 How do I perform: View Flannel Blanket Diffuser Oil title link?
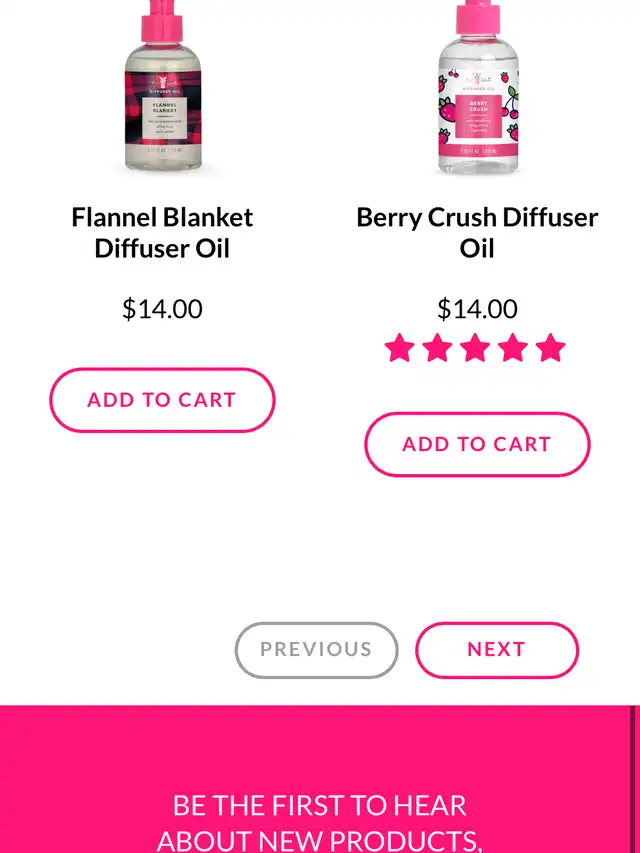pyautogui.click(x=162, y=232)
